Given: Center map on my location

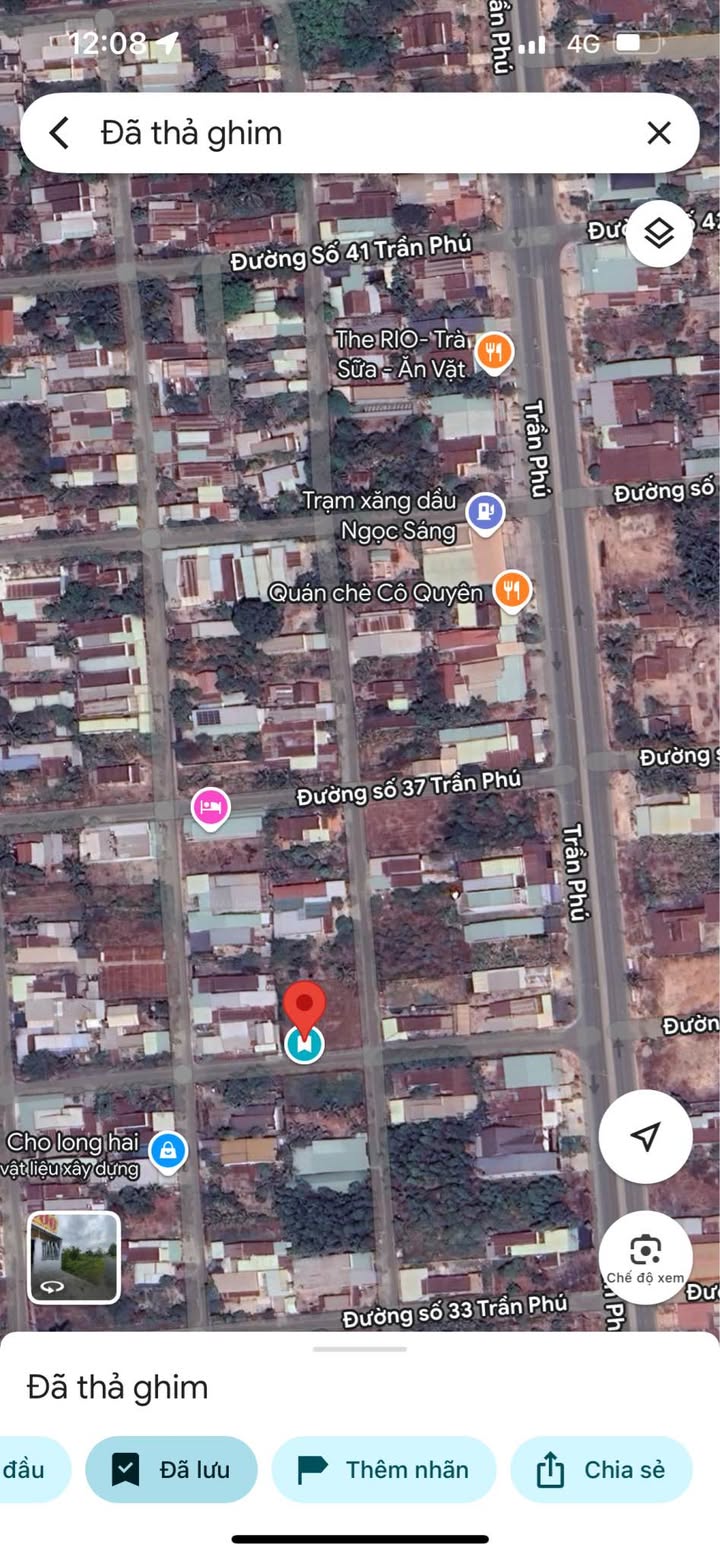Looking at the screenshot, I should click(646, 1136).
